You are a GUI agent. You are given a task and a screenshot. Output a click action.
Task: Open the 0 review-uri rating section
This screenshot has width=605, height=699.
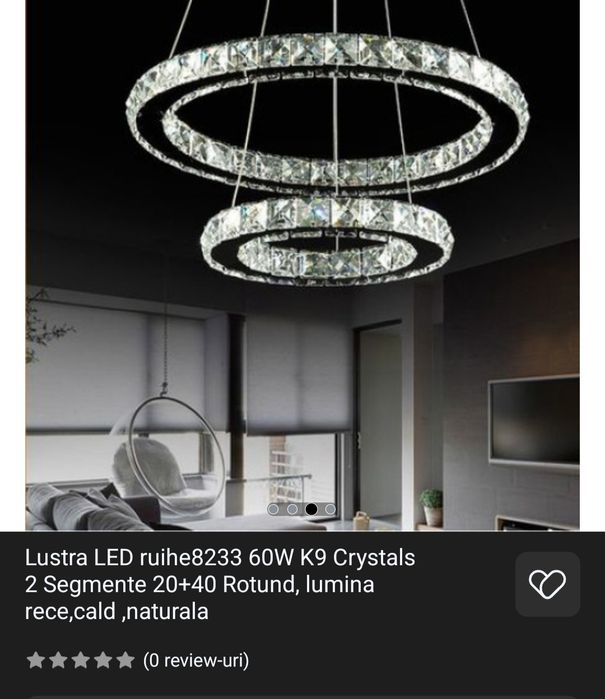coord(137,660)
